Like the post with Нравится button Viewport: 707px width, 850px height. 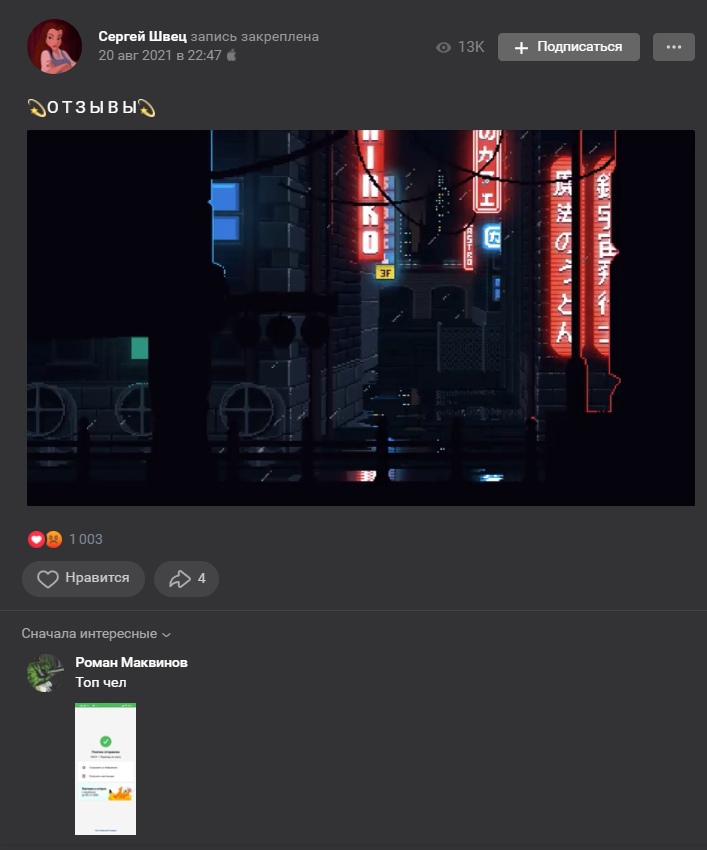pyautogui.click(x=83, y=578)
